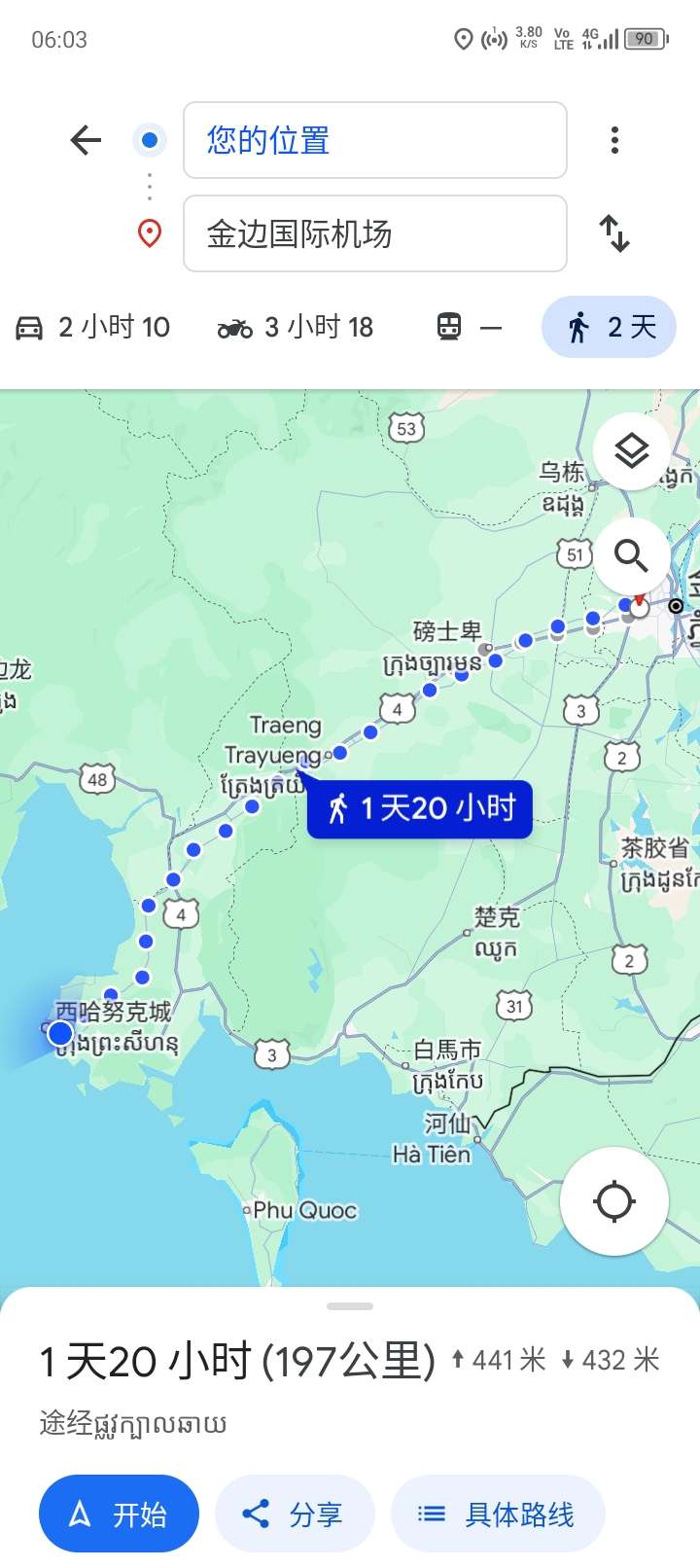
Task: View step-by-step 具体路线
Action: point(498,1515)
